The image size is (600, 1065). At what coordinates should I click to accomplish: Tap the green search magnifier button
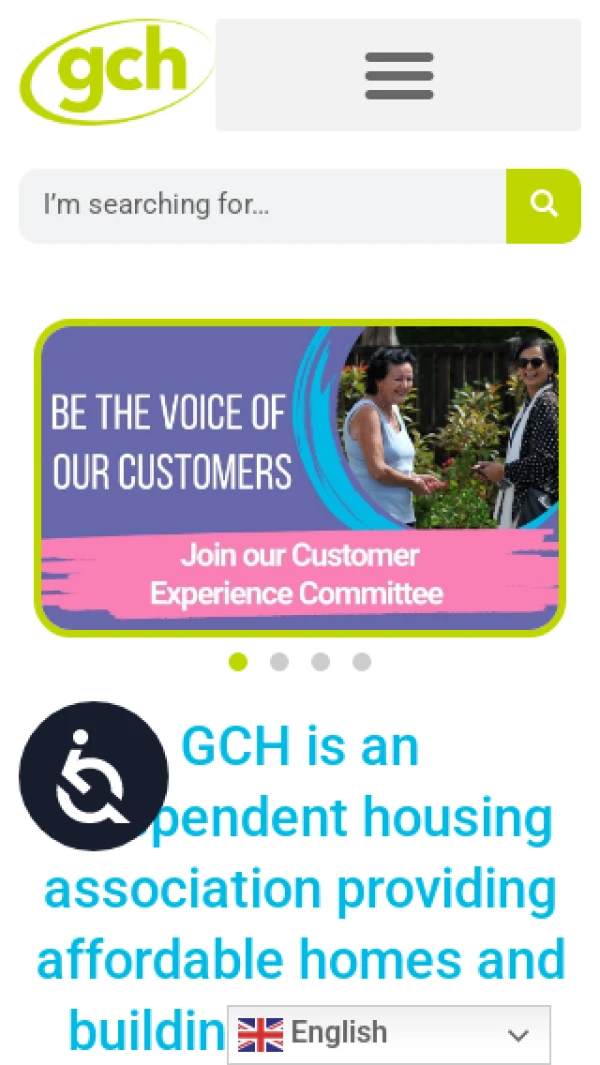543,206
